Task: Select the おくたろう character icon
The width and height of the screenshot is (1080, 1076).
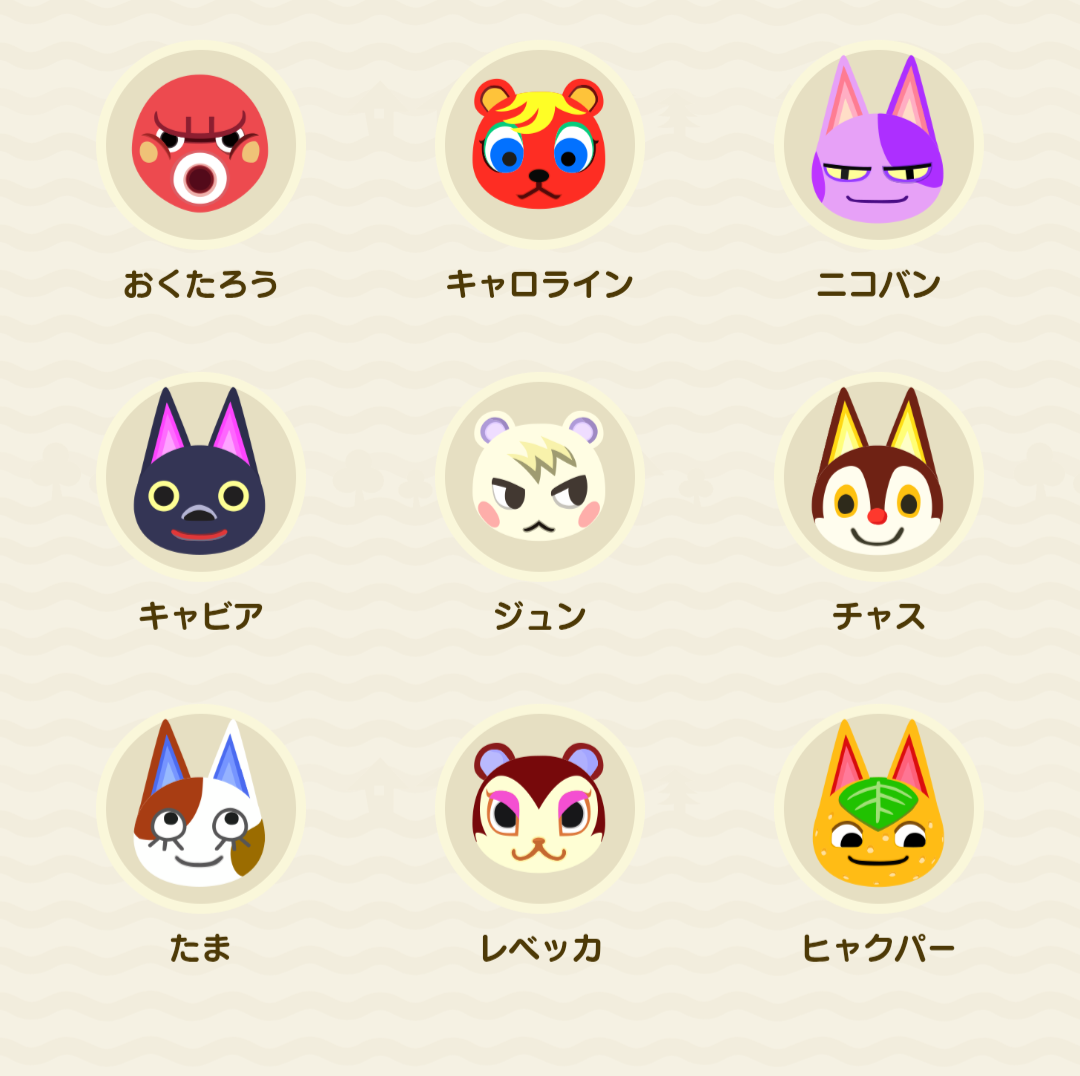Action: [x=200, y=145]
